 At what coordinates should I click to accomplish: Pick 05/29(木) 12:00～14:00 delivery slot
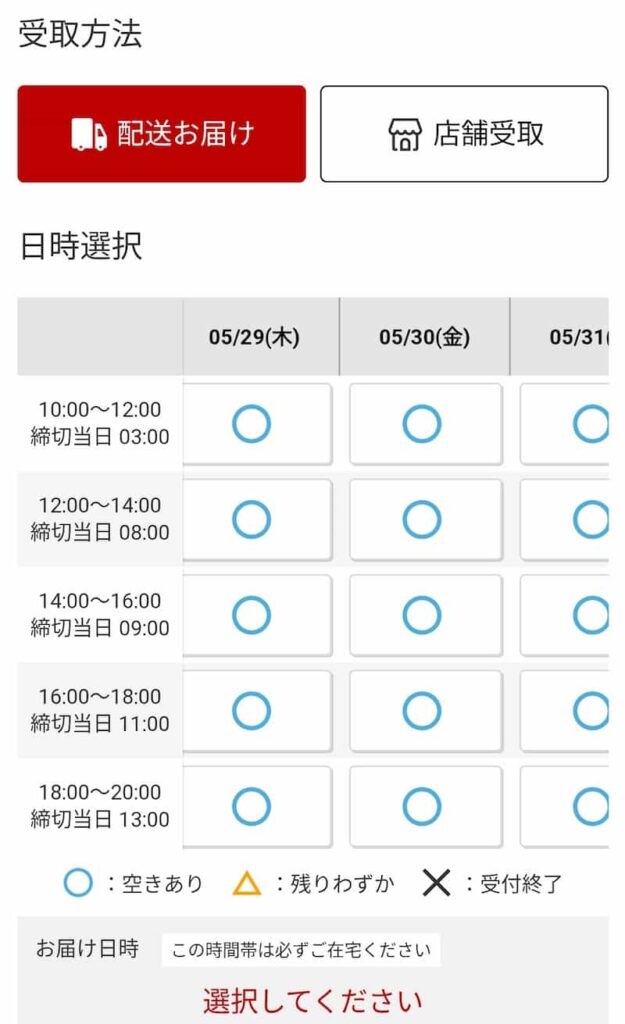point(257,520)
